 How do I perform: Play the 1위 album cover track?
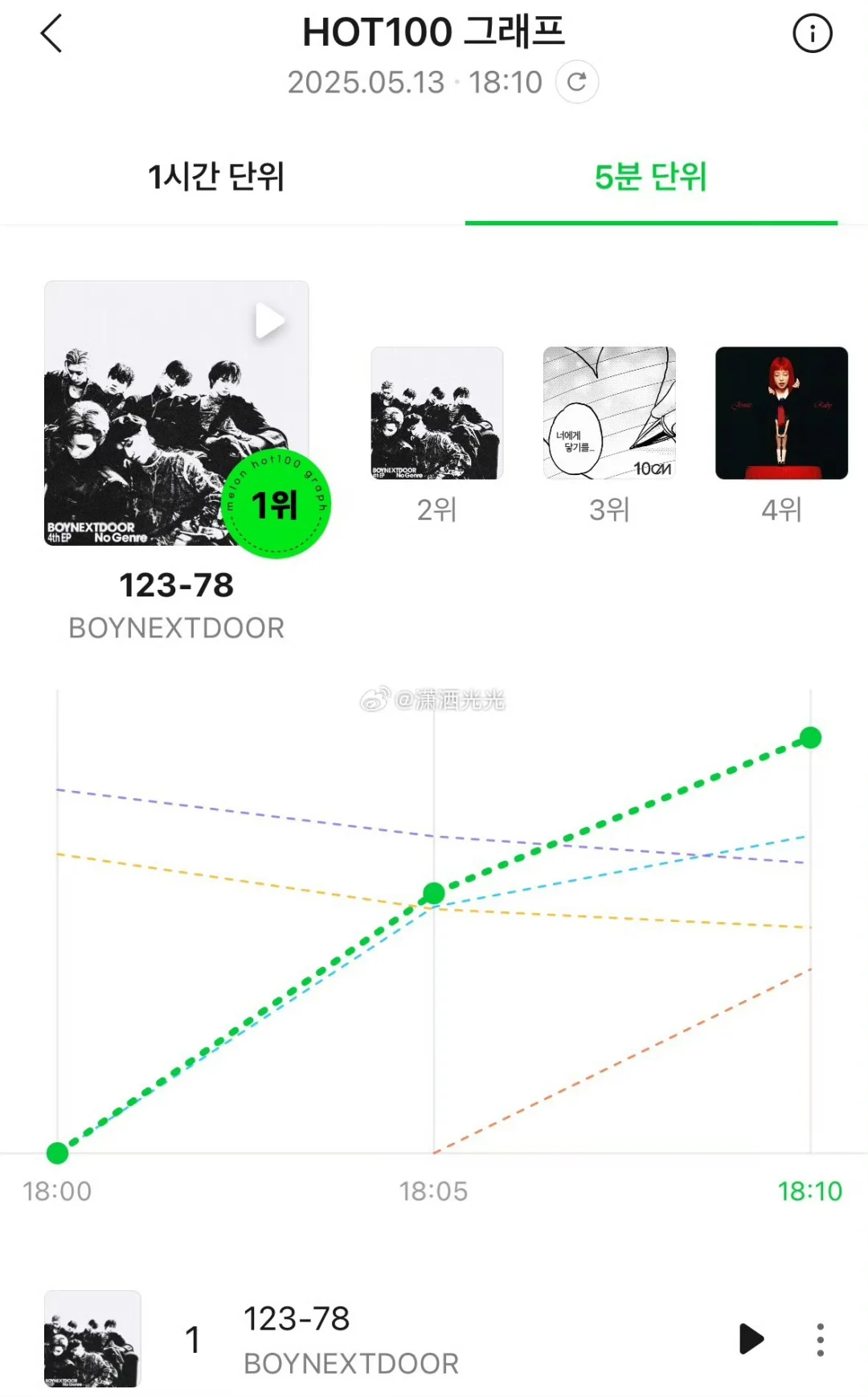269,322
